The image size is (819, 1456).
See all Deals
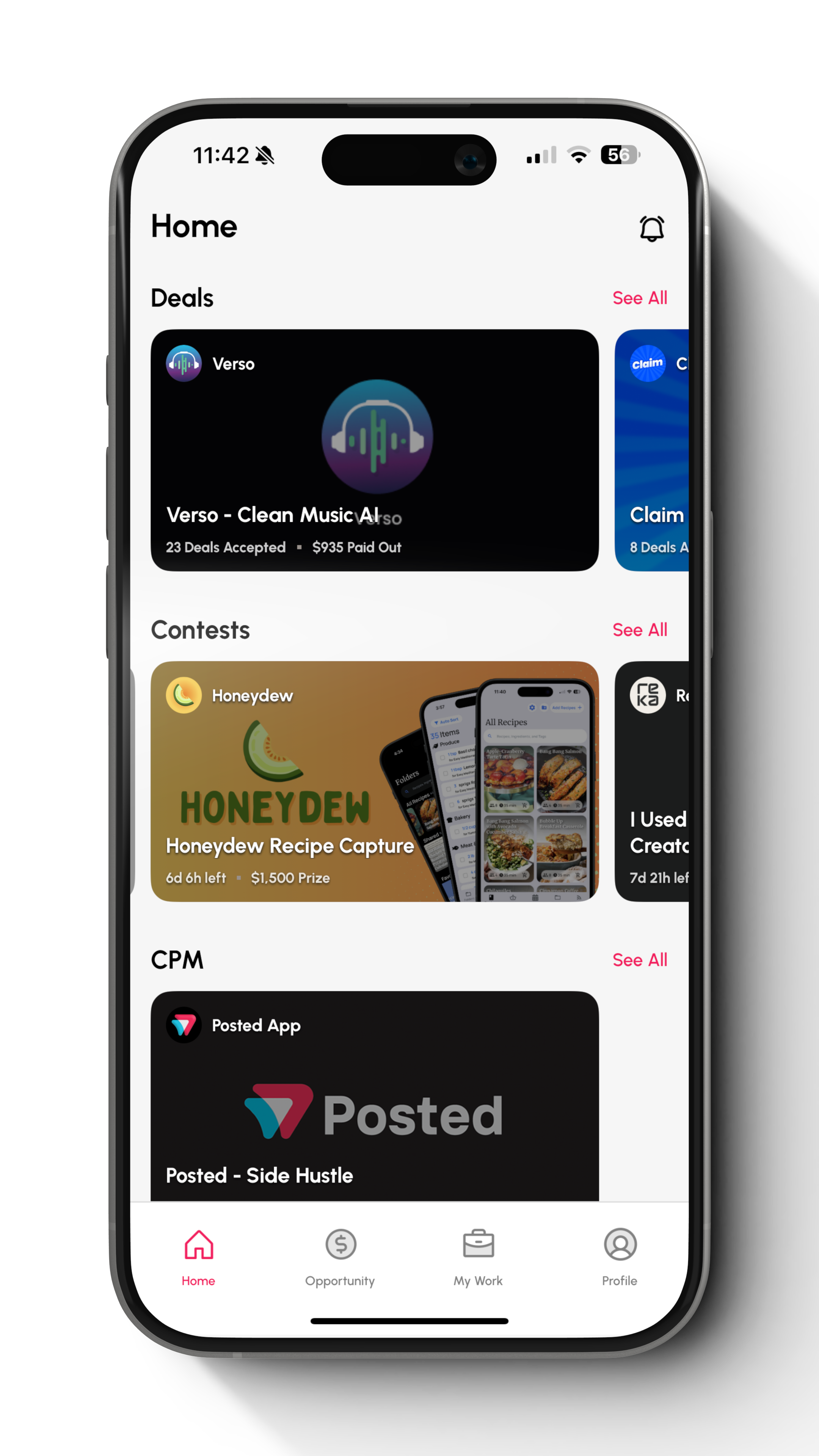tap(639, 298)
